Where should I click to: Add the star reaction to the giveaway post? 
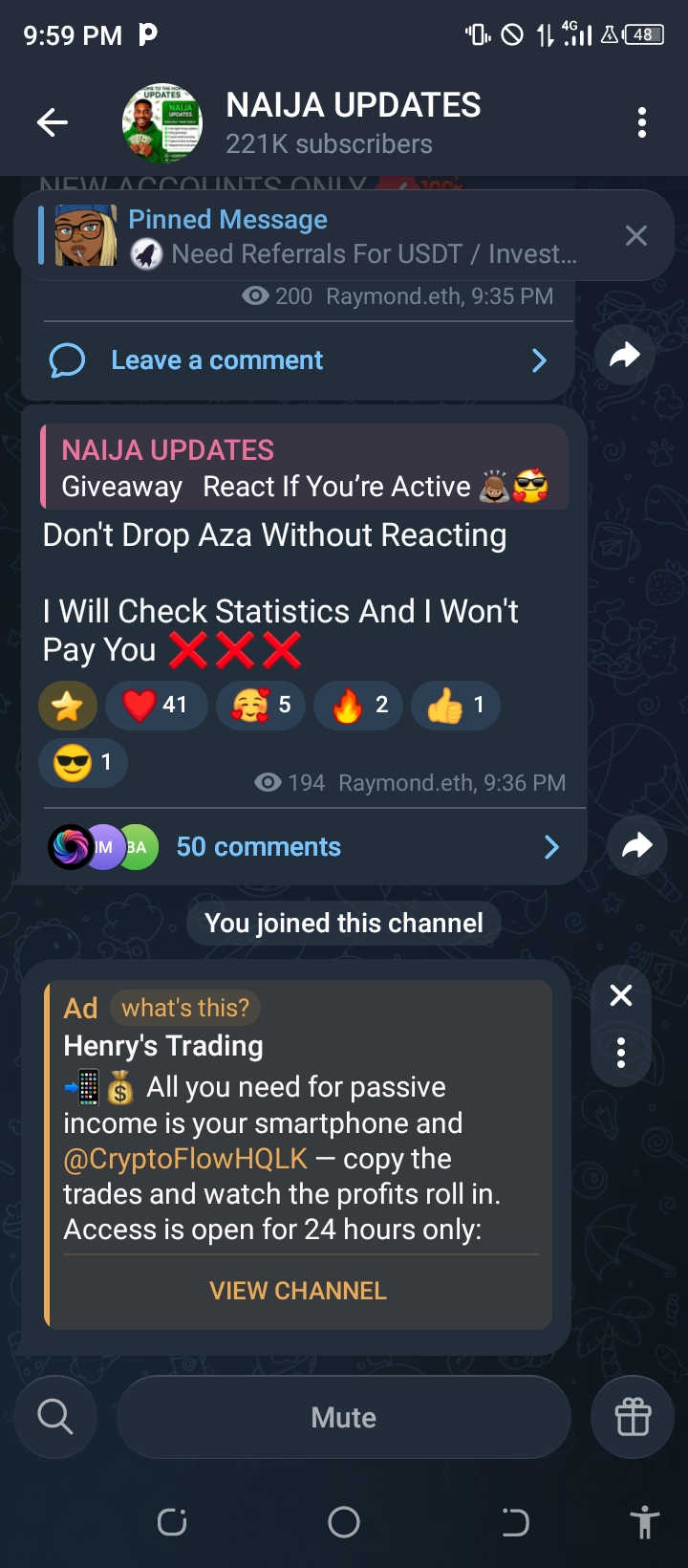click(67, 707)
